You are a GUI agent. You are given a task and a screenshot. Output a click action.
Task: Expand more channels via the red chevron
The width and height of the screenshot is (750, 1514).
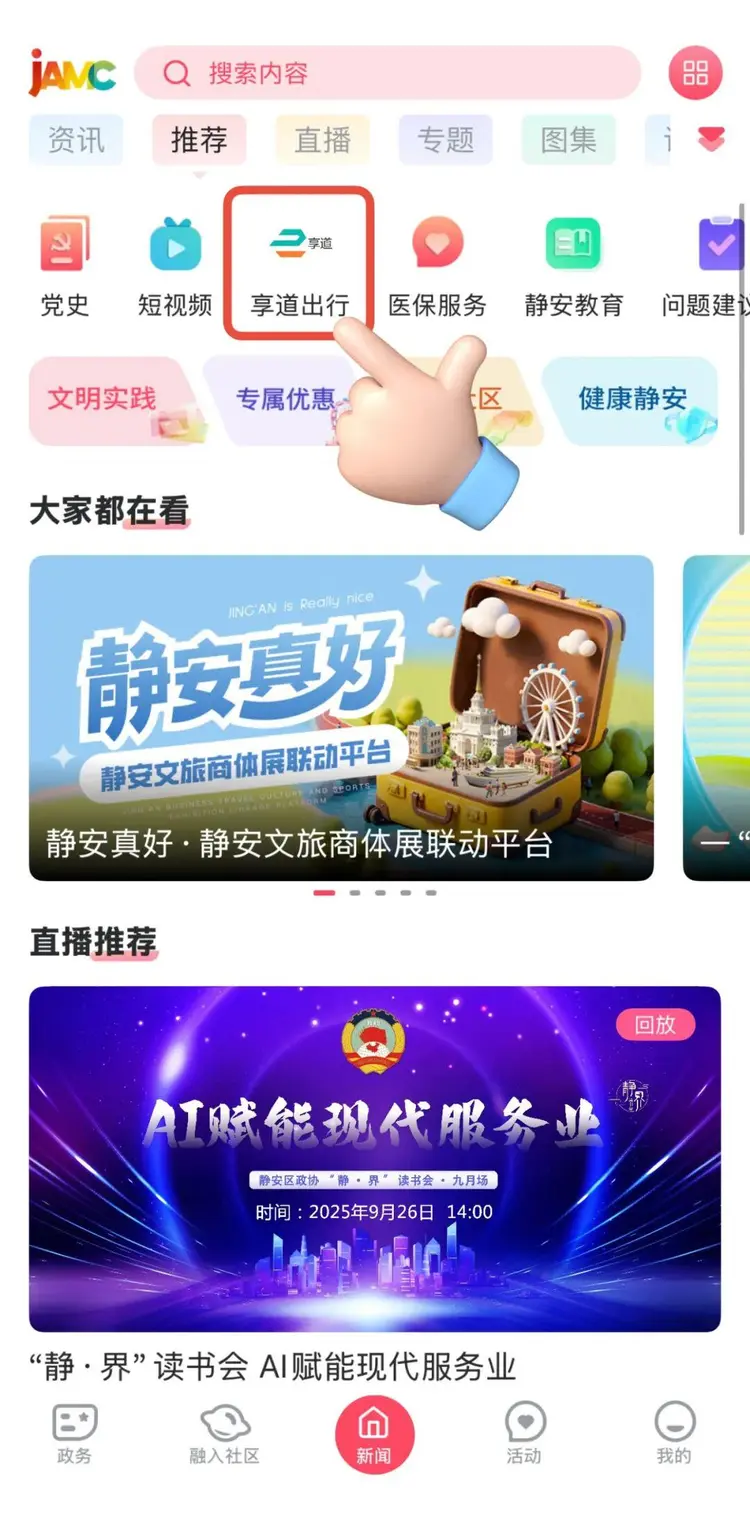[x=710, y=140]
